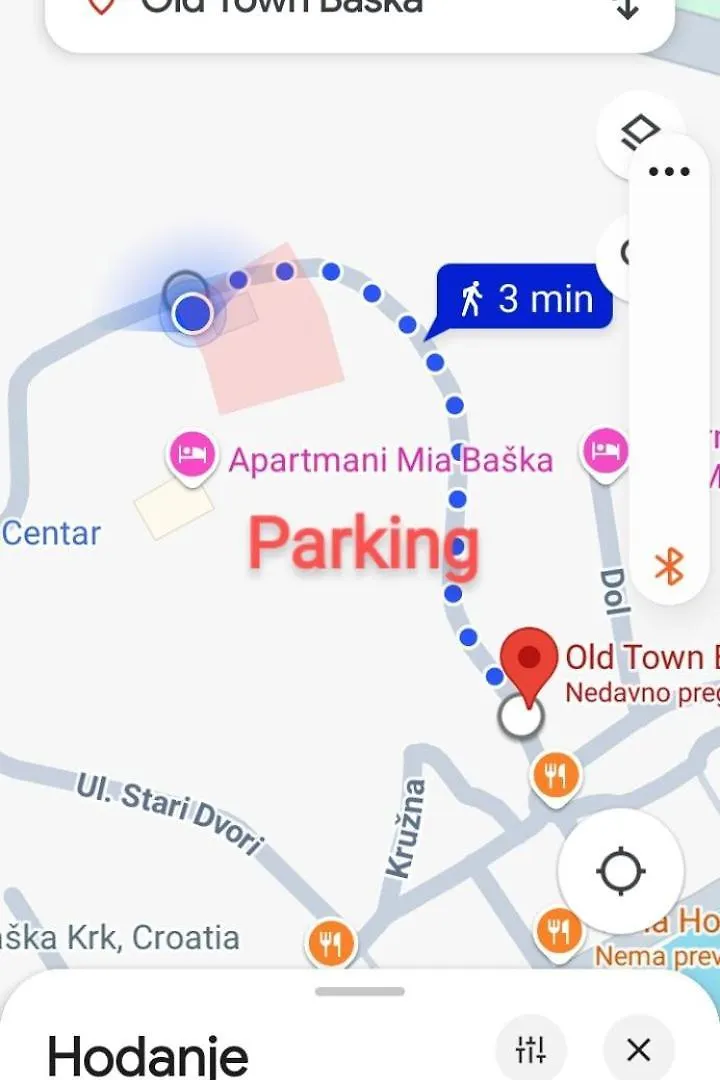Screen dimensions: 720x1080
Task: Swap start and destination points
Action: pos(627,10)
